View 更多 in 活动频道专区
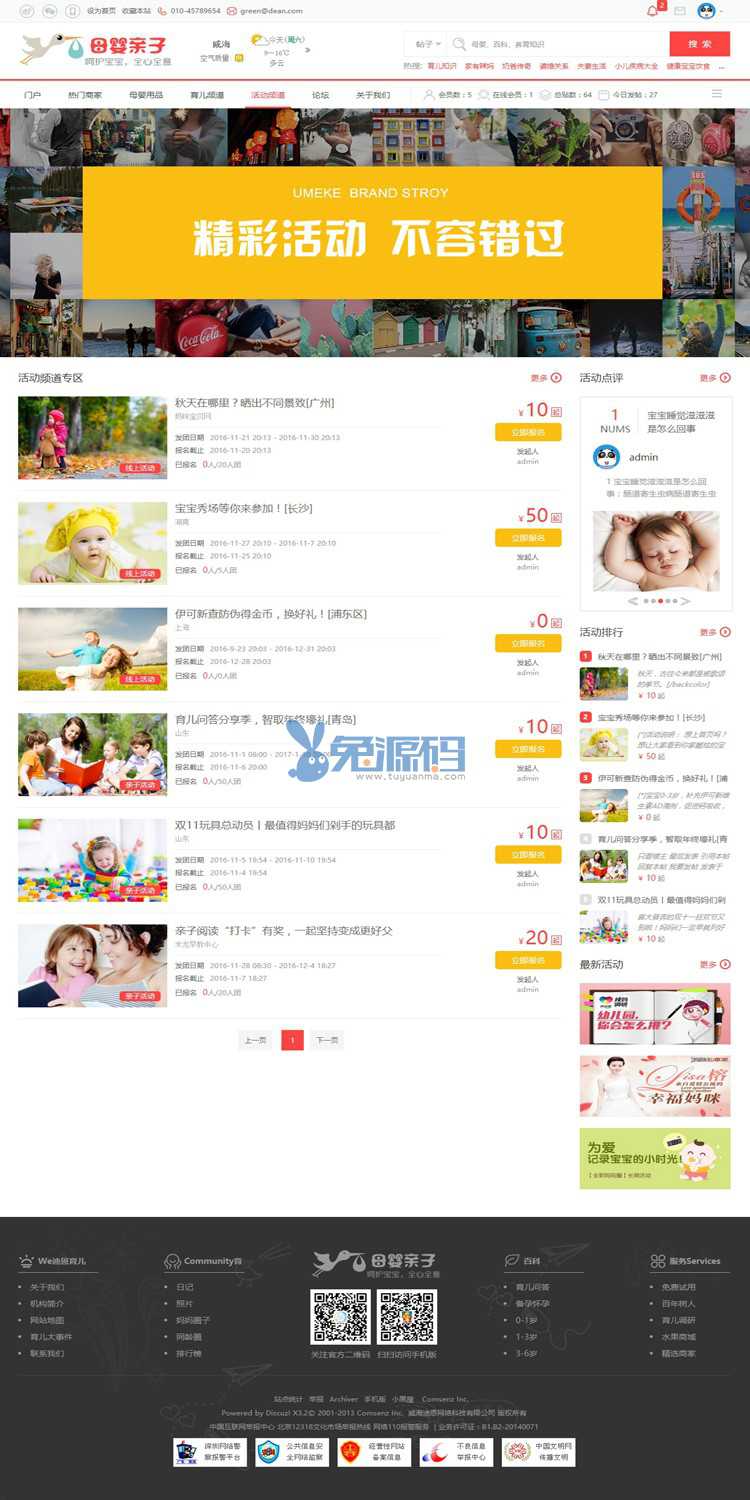 click(x=545, y=378)
